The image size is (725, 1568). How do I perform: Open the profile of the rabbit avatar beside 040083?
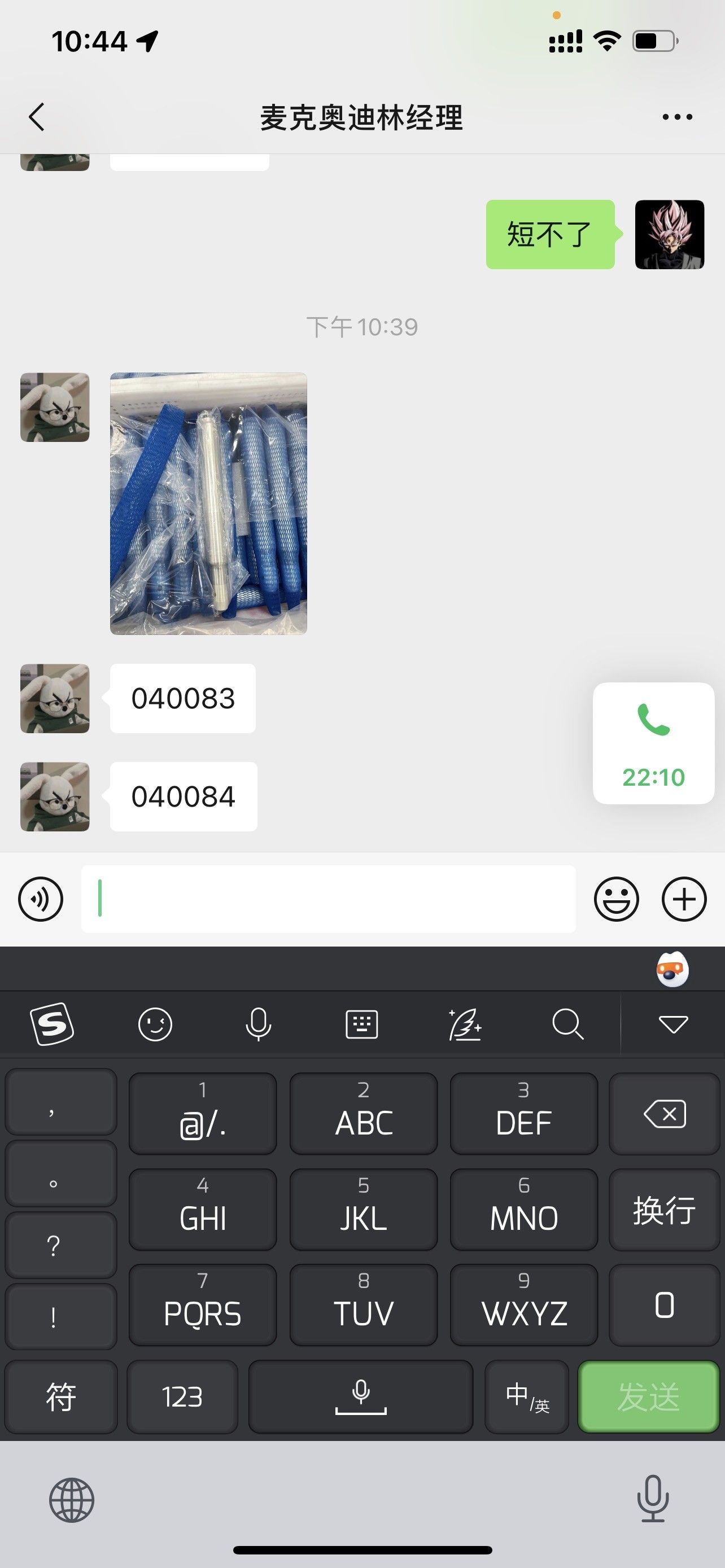point(55,698)
